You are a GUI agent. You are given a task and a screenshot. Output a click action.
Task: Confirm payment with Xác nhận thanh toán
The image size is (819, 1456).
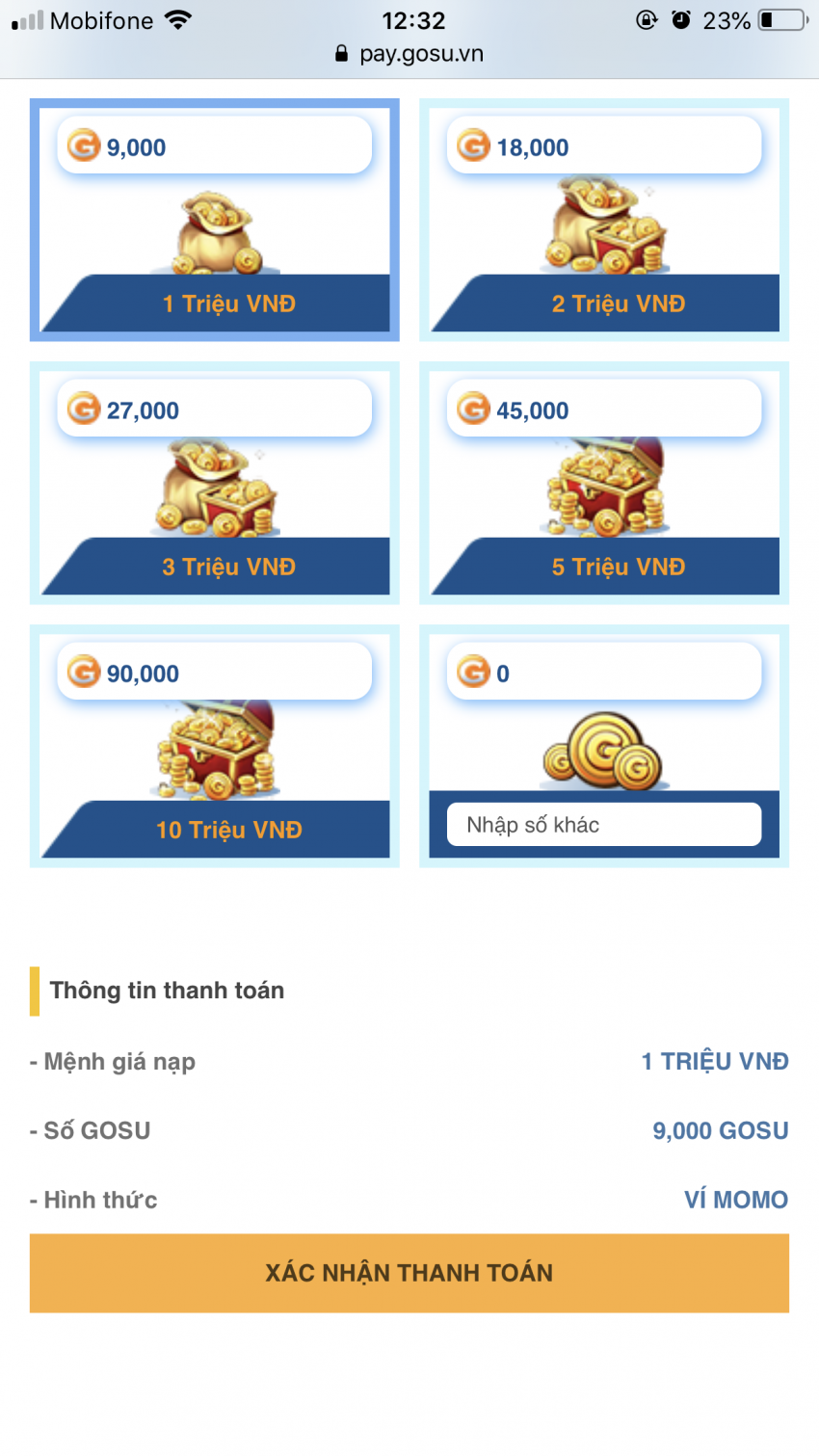pyautogui.click(x=409, y=1273)
